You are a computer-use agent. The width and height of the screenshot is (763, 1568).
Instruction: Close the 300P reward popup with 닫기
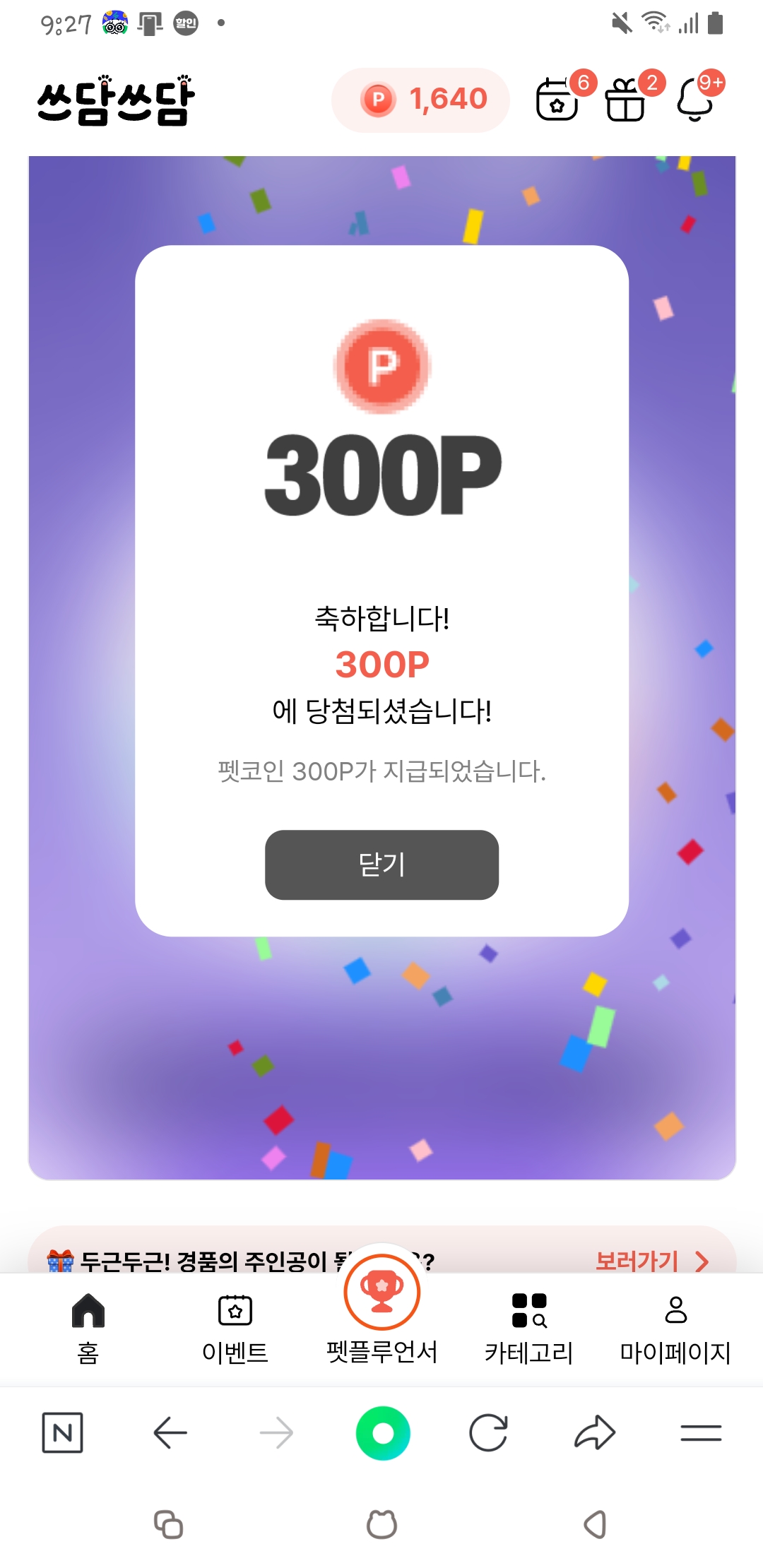pyautogui.click(x=381, y=865)
